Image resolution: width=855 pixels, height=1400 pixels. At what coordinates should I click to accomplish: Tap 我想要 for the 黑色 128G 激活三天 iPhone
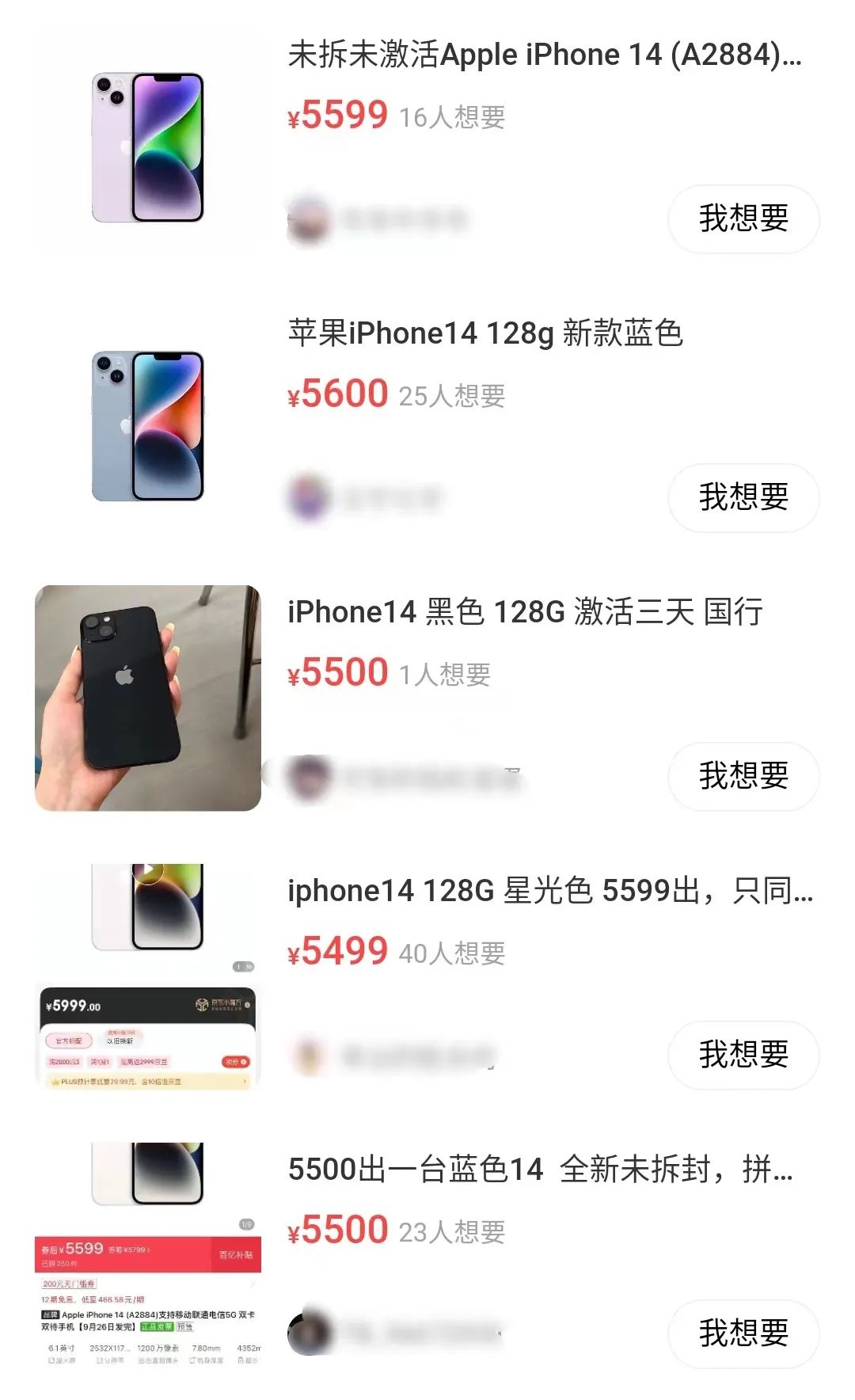coord(743,777)
